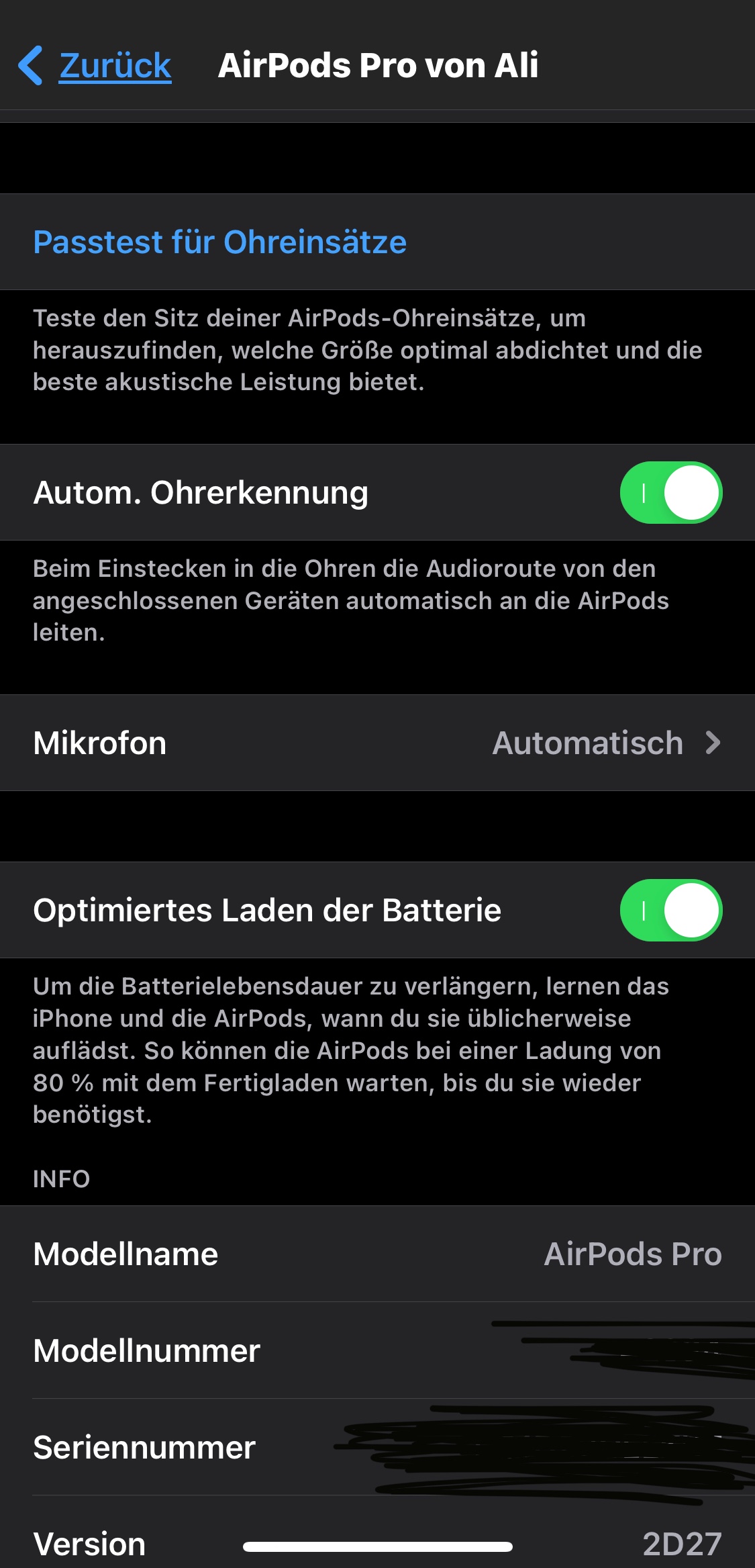Screen dimensions: 755x1568
Task: Disable Autom. Ohrerkennung switch
Action: 670,492
